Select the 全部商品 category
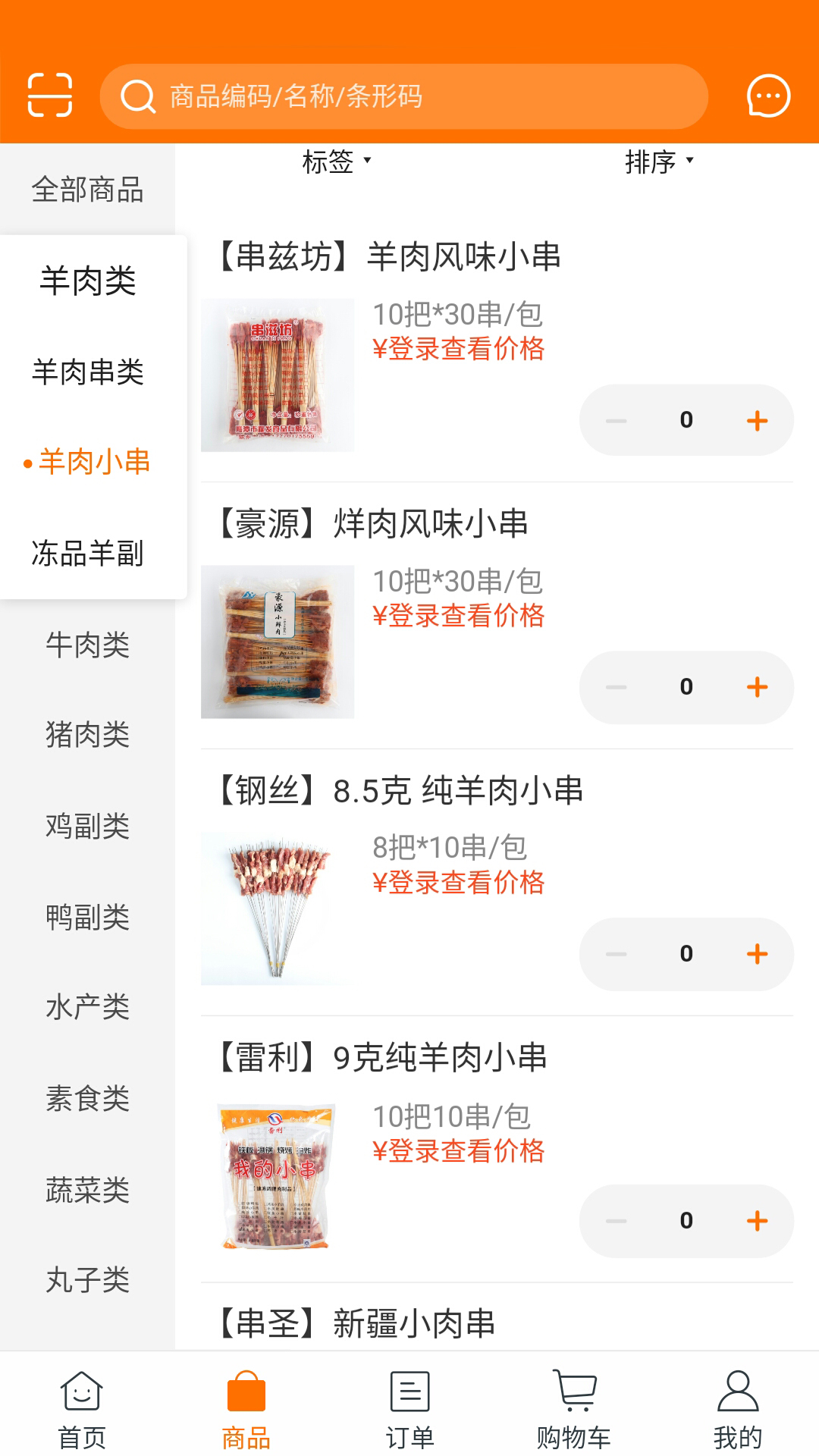Image resolution: width=819 pixels, height=1456 pixels. coord(87,190)
